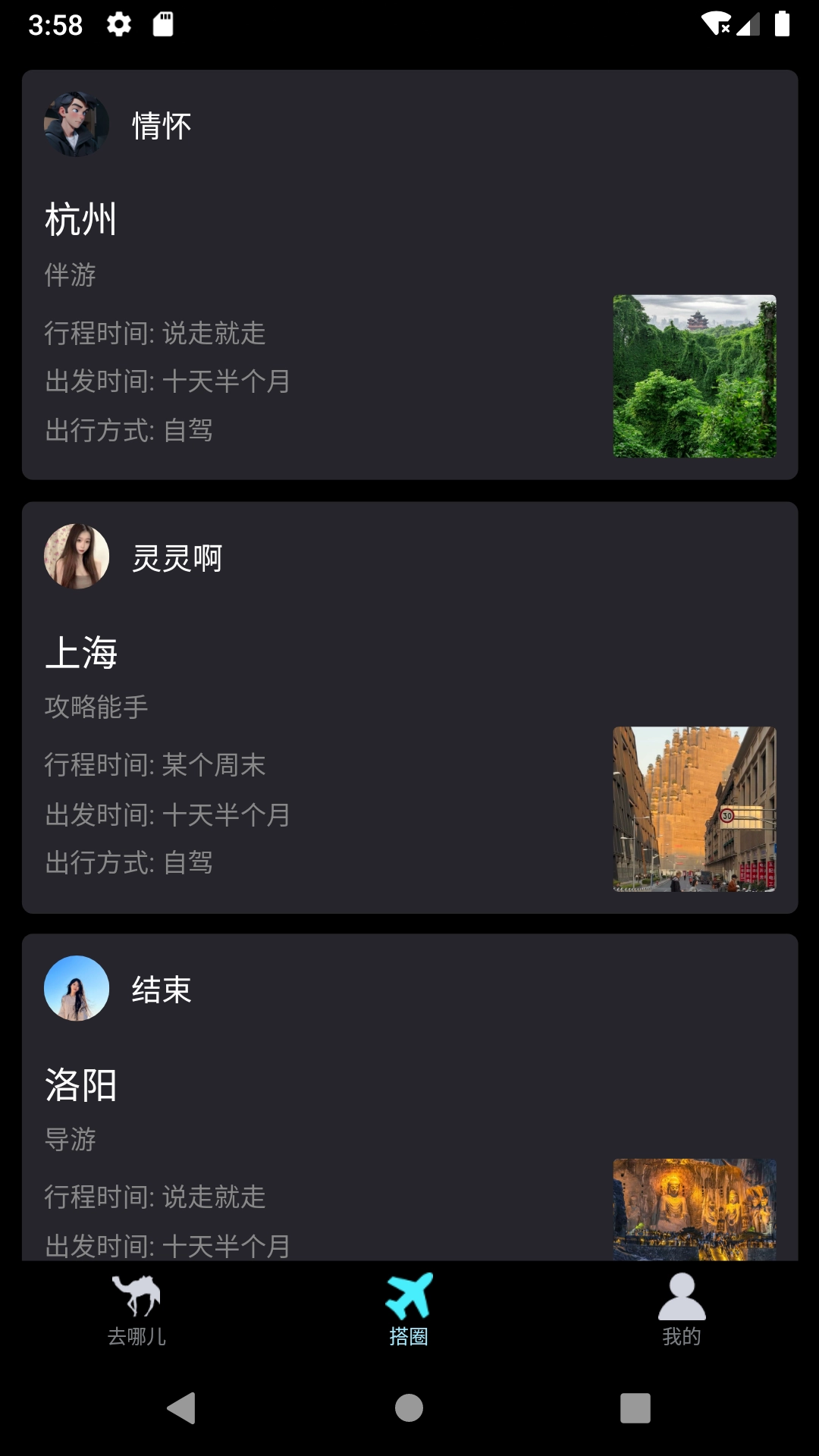
Task: View the 上海 street photo
Action: [695, 808]
